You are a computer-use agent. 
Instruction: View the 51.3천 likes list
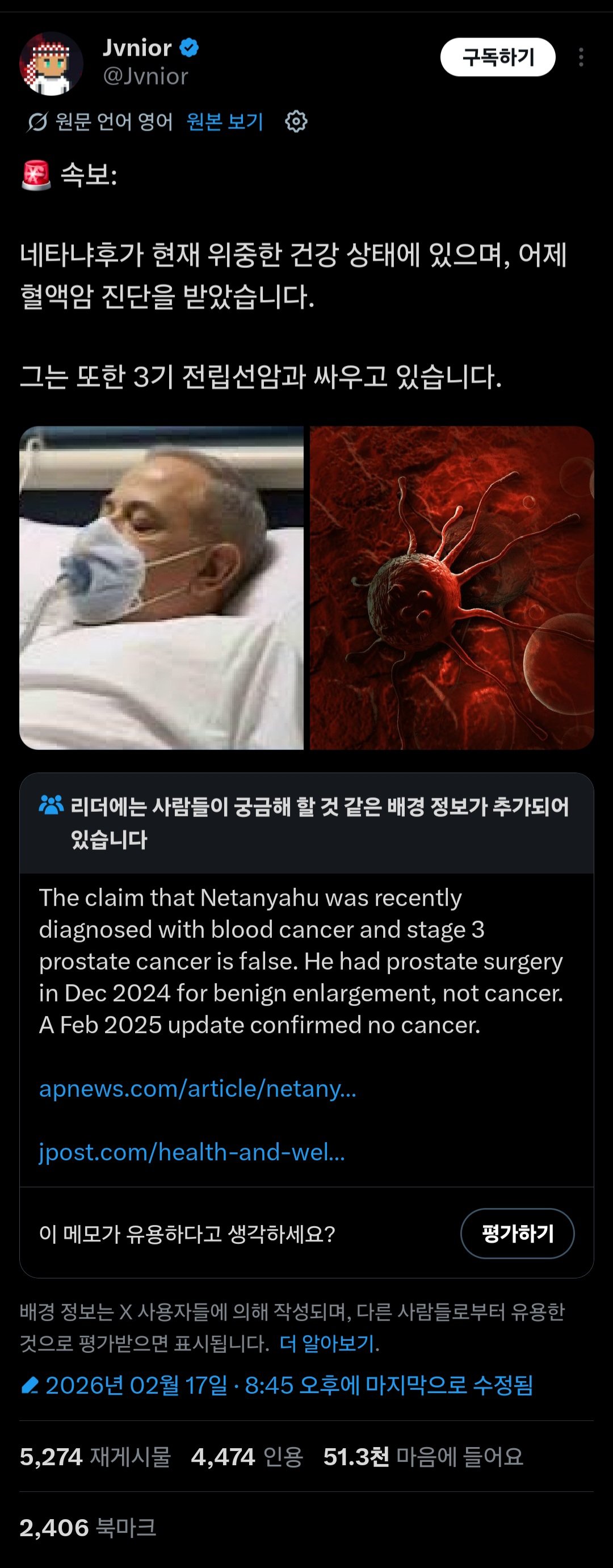click(423, 1457)
